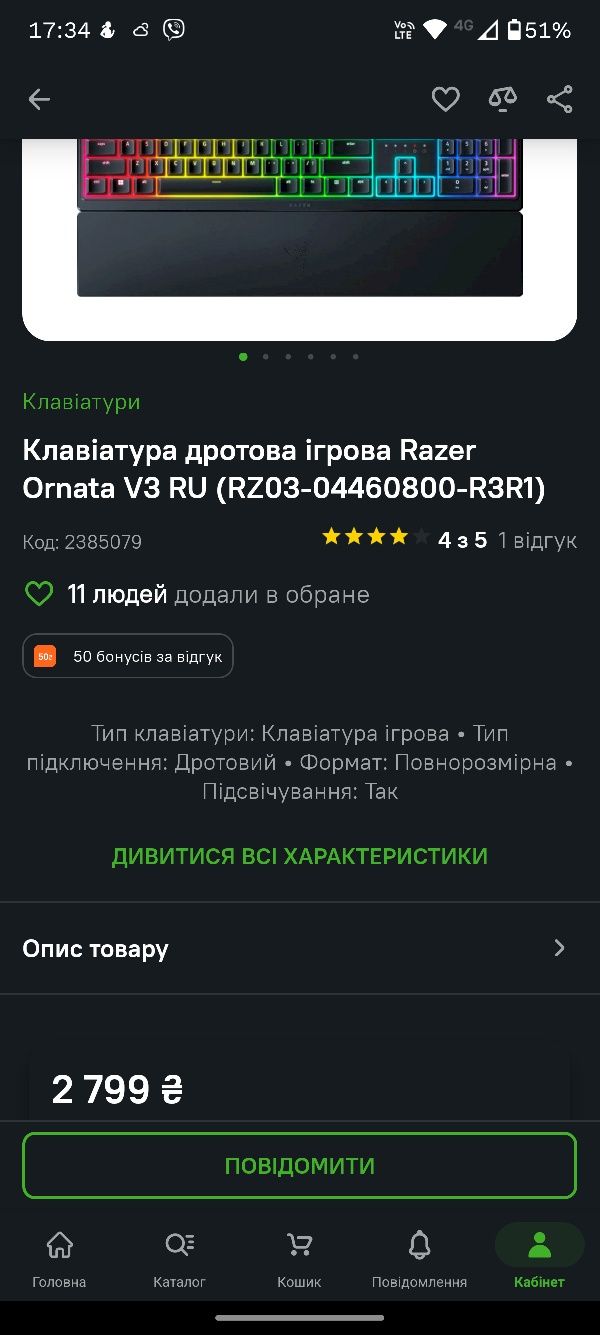
Task: View the Razer keyboard product image
Action: coord(300,230)
